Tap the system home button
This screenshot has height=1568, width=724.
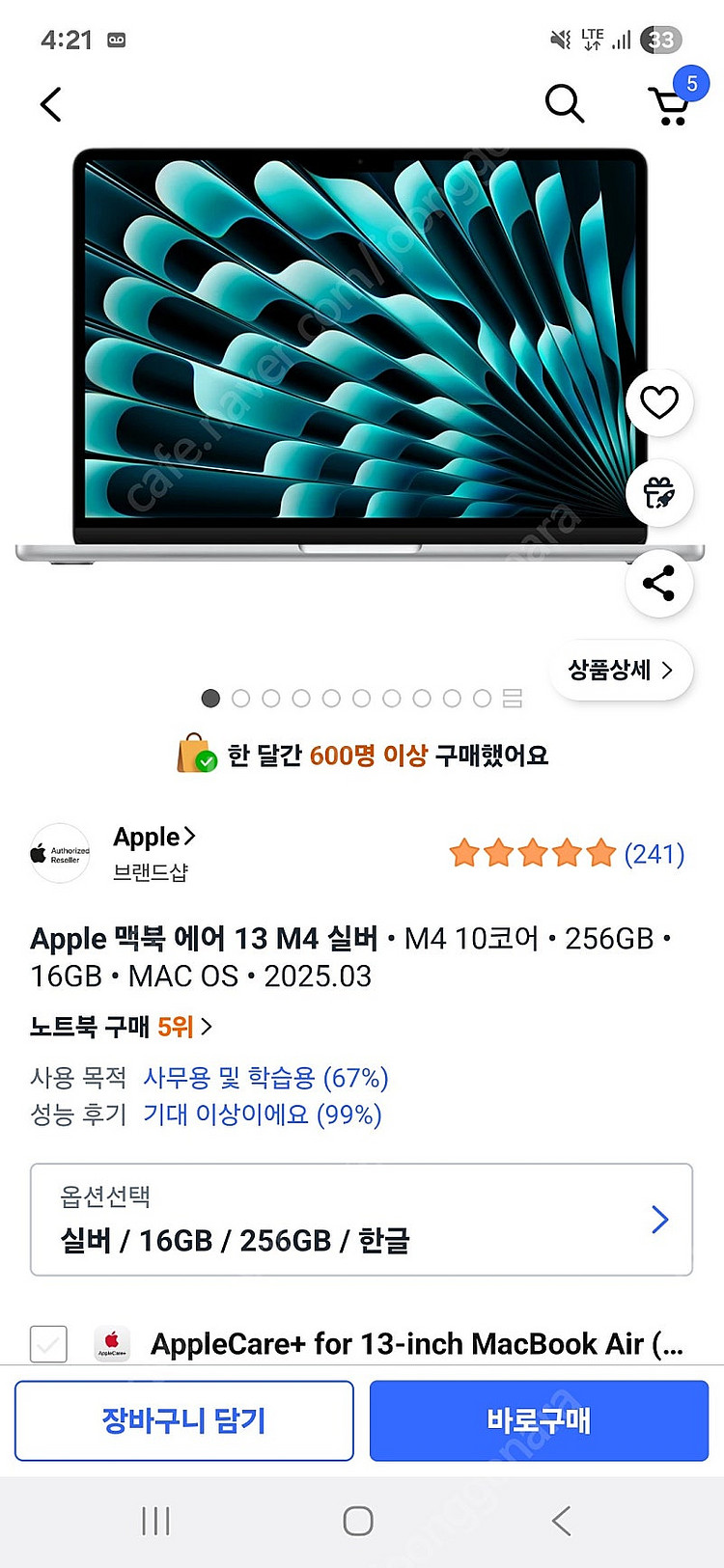[x=358, y=1522]
